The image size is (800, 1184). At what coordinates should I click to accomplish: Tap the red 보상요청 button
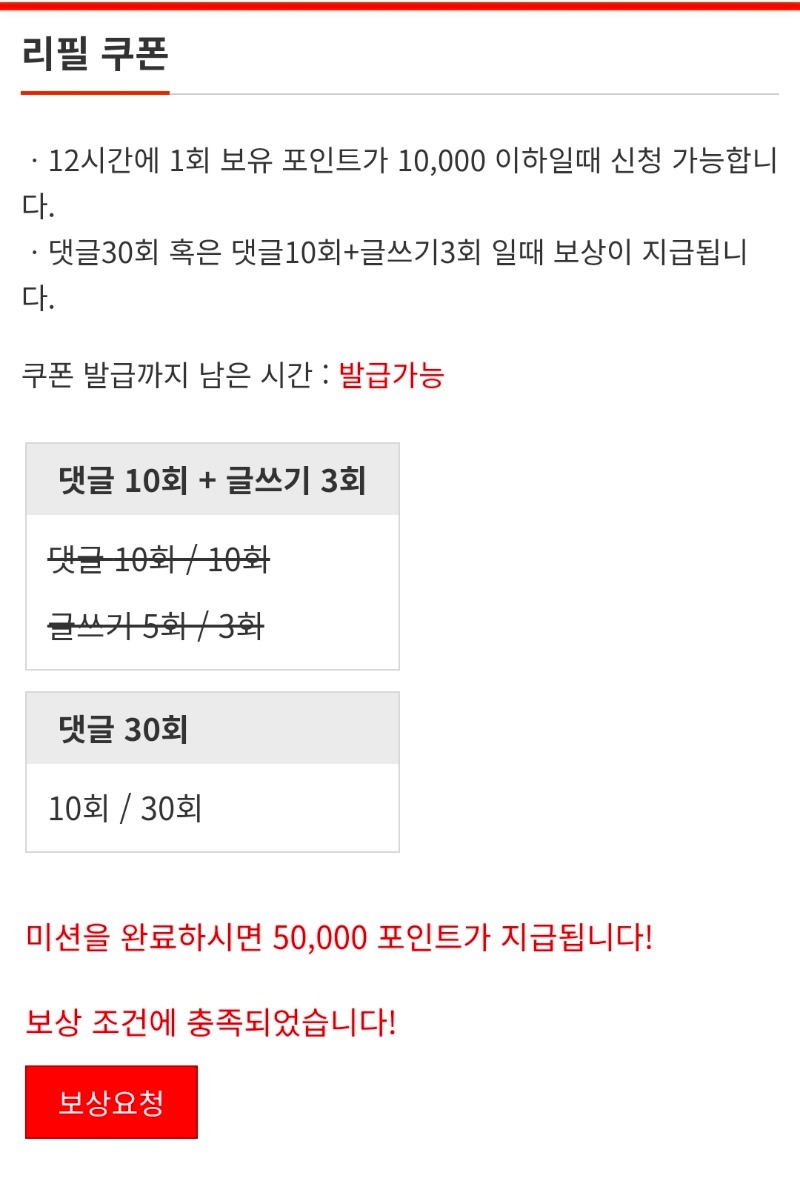[111, 1102]
